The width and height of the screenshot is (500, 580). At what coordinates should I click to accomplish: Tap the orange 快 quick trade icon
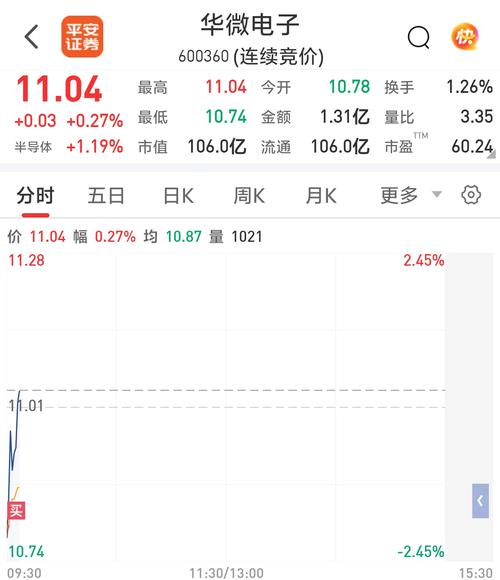click(465, 37)
